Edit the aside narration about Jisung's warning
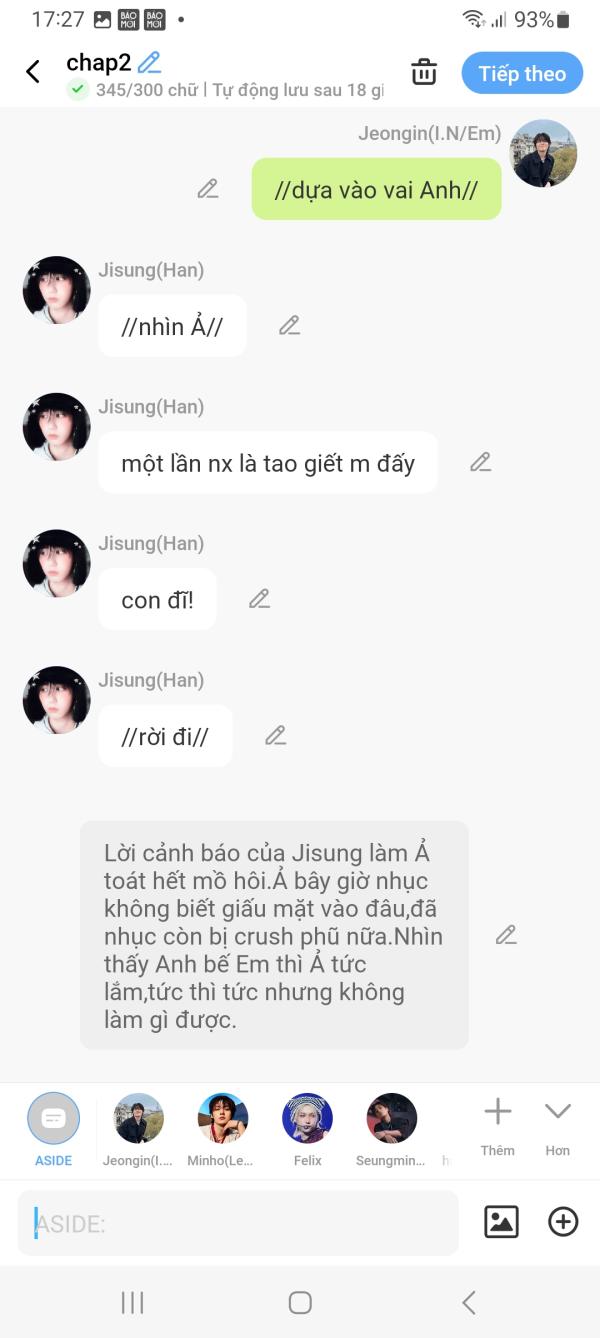This screenshot has width=600, height=1338. click(506, 935)
